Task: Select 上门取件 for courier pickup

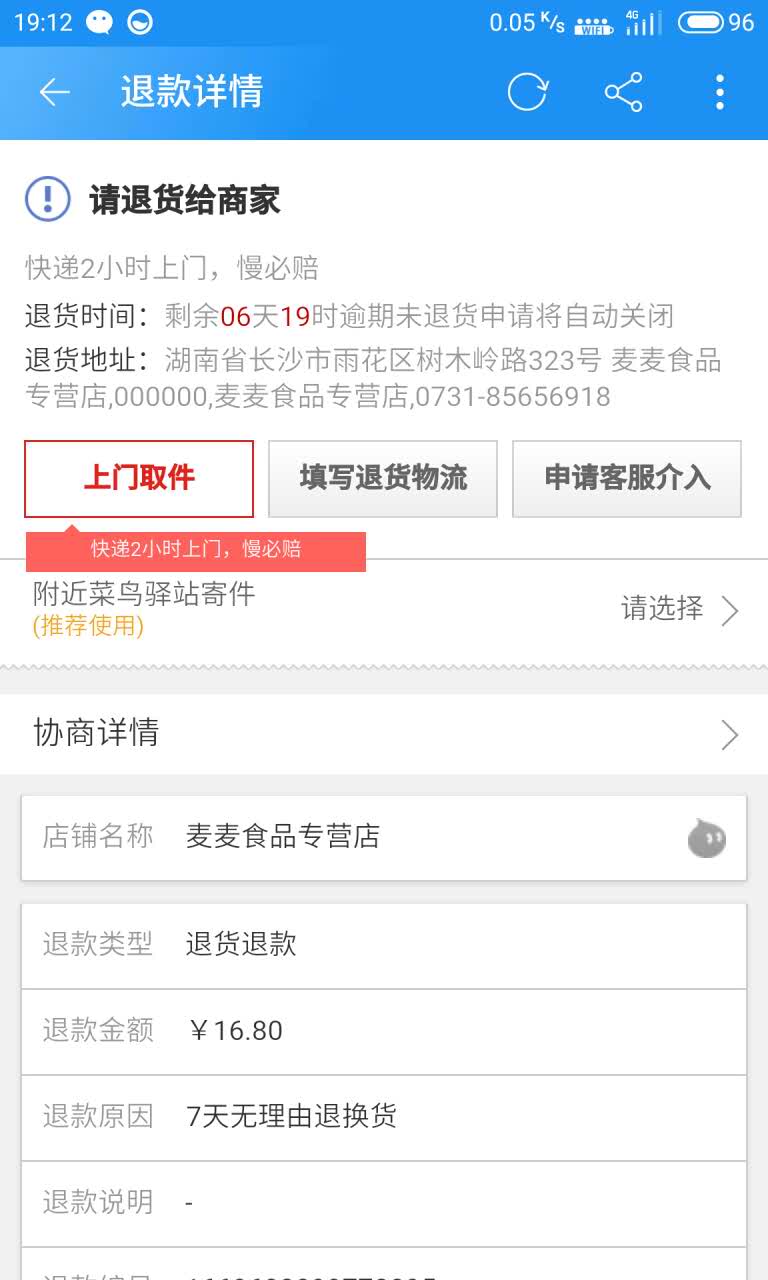Action: tap(139, 478)
